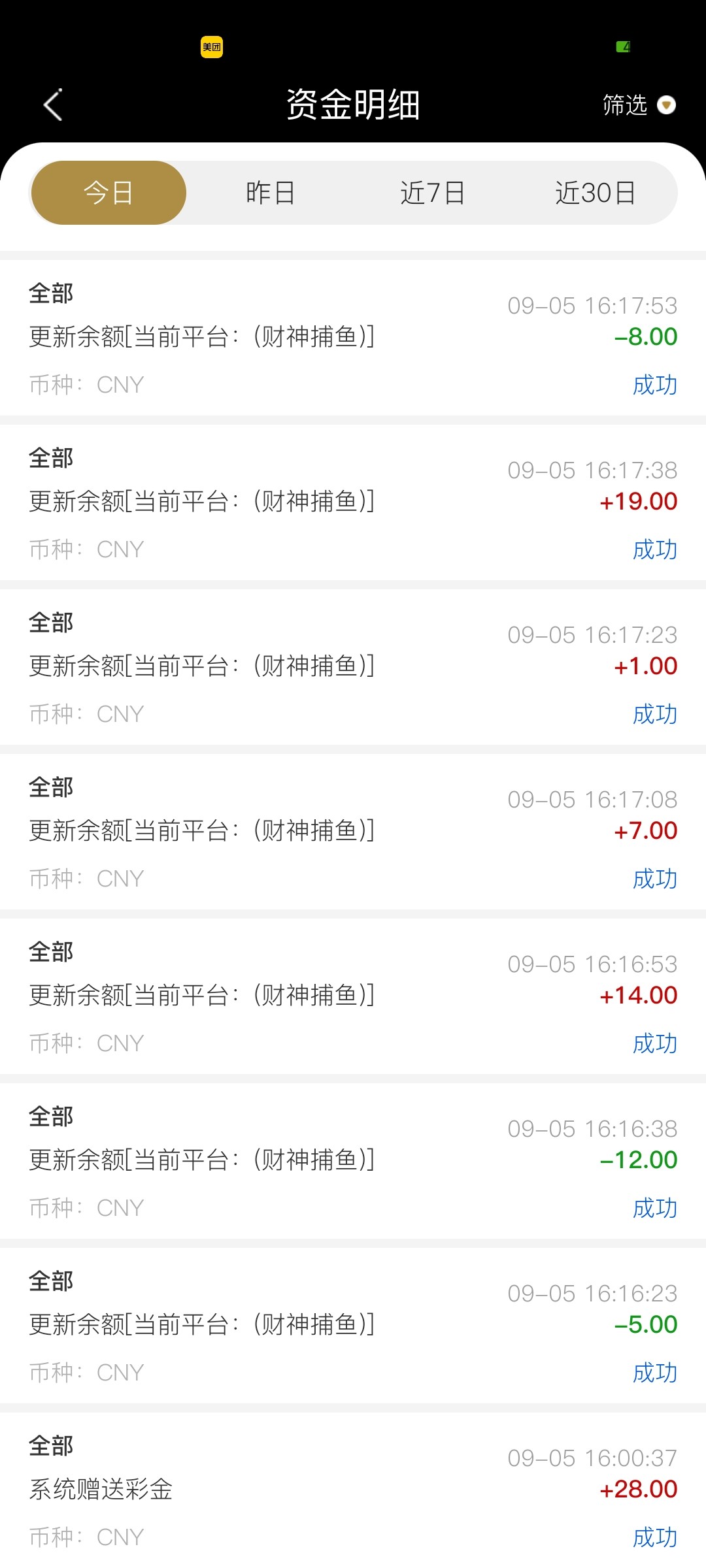This screenshot has height=1568, width=706.
Task: Show records for 近30日
Action: [596, 193]
